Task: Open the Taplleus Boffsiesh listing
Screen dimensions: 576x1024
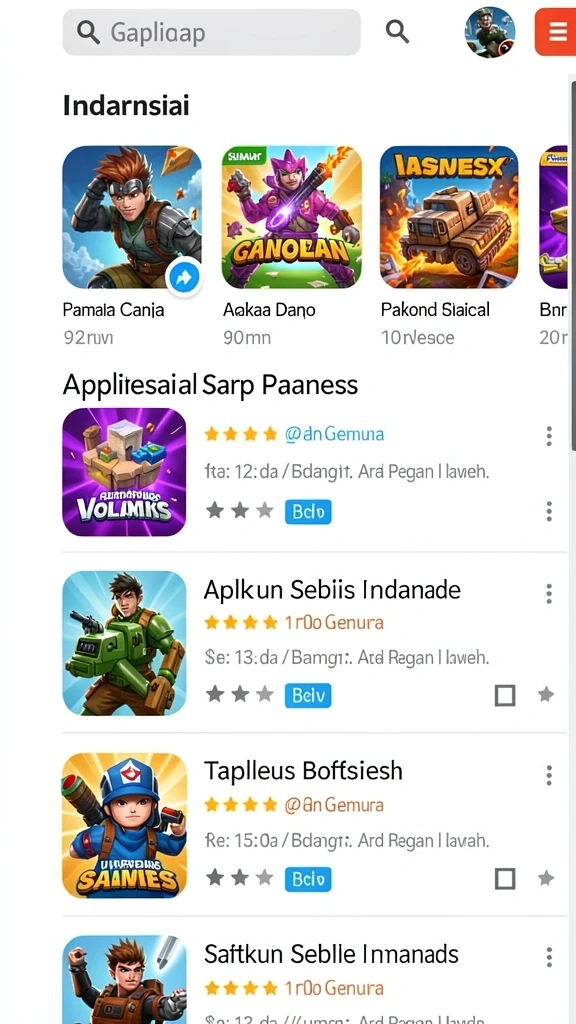Action: coord(303,771)
